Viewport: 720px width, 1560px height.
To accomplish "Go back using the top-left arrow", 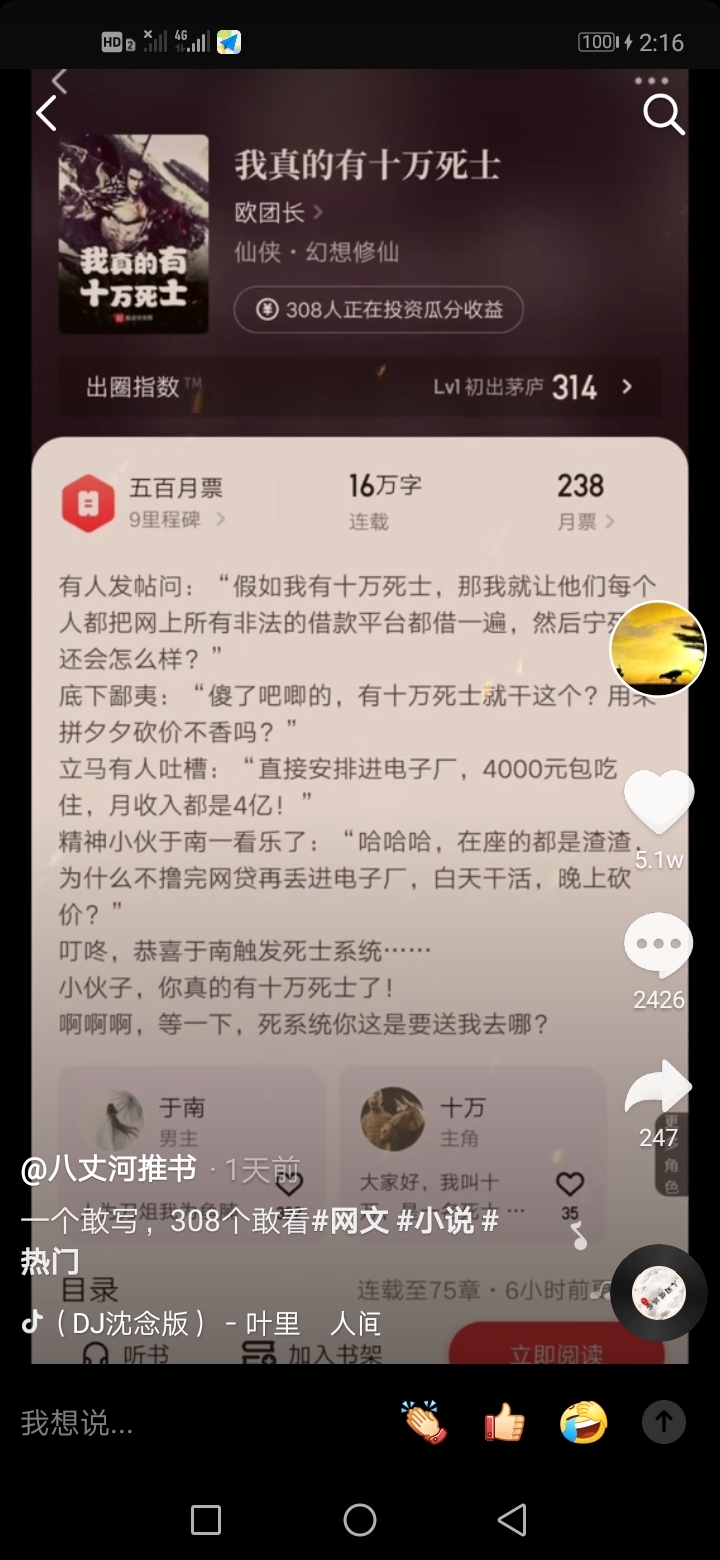I will coord(46,113).
